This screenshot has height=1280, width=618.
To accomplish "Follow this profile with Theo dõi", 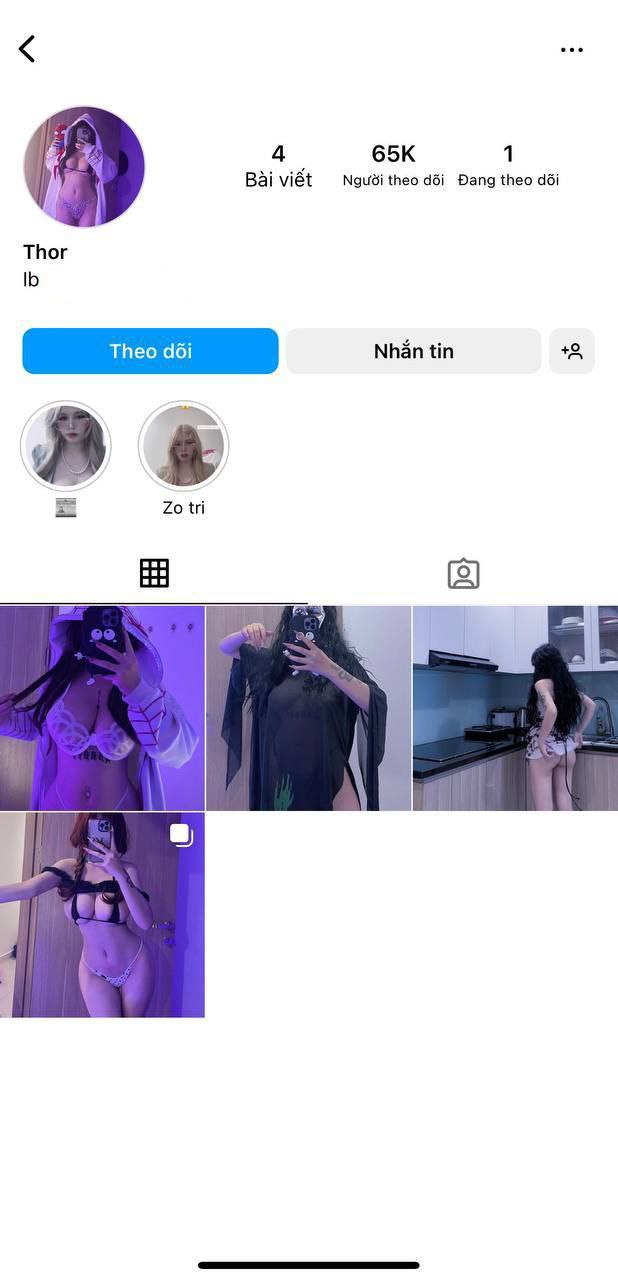I will click(x=150, y=351).
